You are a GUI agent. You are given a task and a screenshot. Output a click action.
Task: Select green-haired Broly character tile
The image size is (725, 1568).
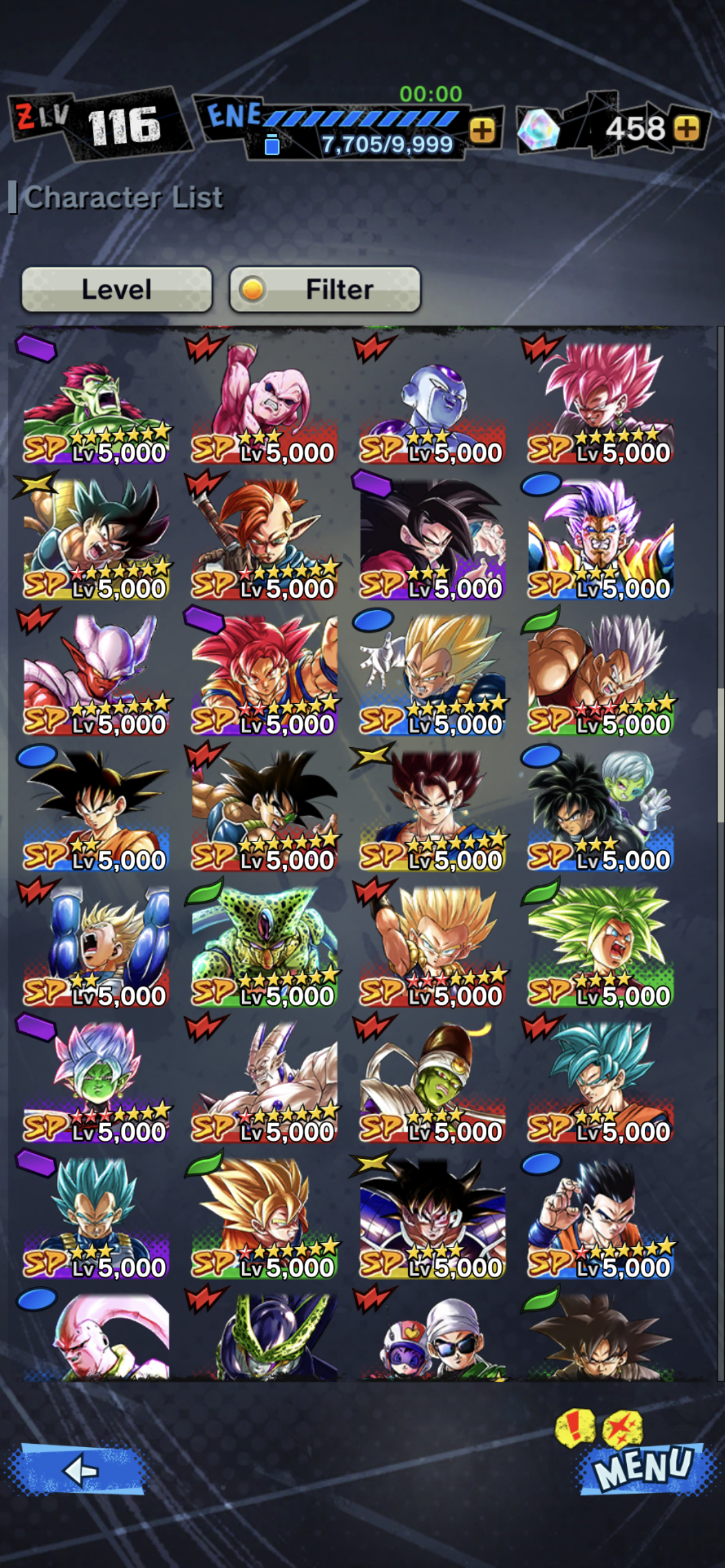click(600, 945)
